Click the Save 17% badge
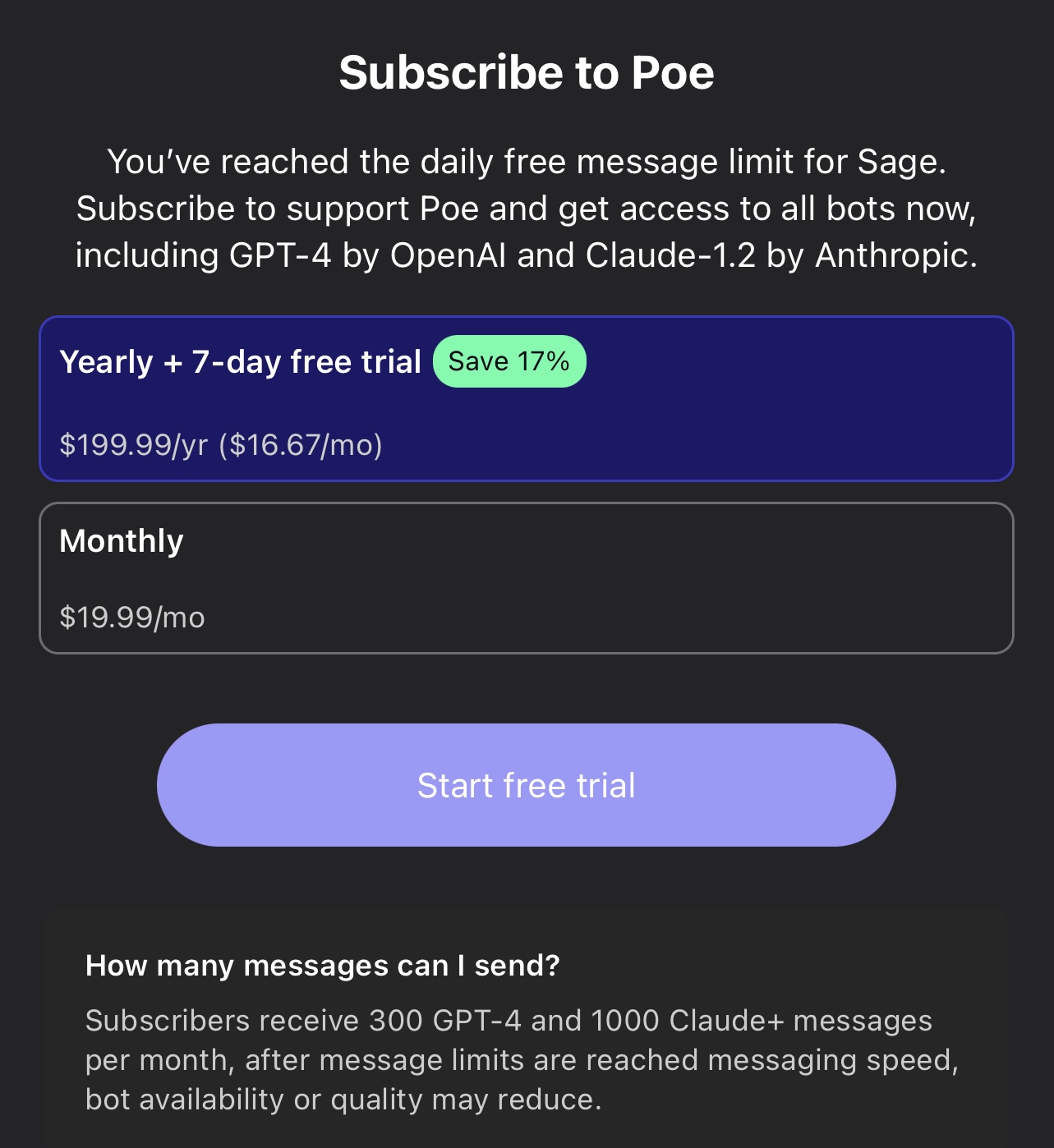This screenshot has width=1054, height=1148. pos(509,360)
